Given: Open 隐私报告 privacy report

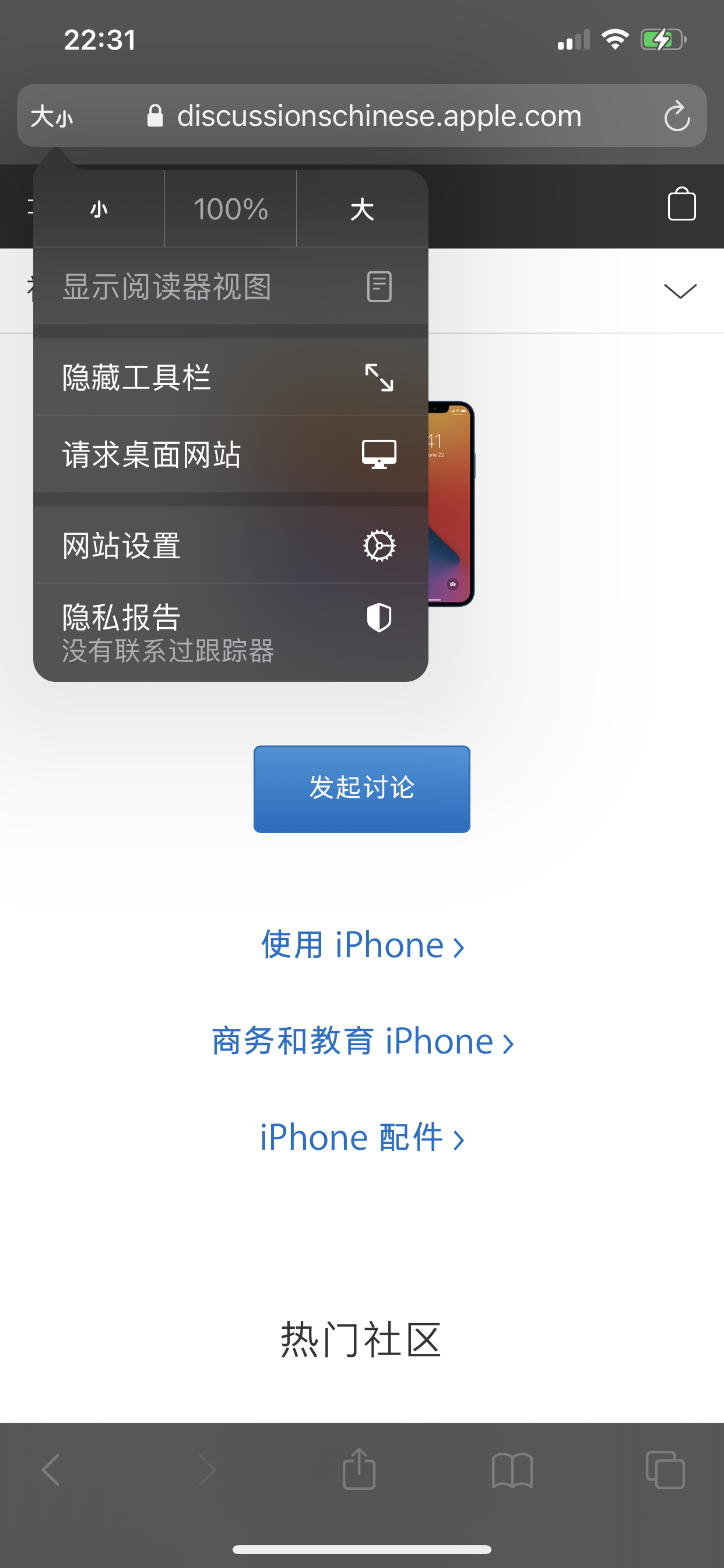Looking at the screenshot, I should [231, 632].
